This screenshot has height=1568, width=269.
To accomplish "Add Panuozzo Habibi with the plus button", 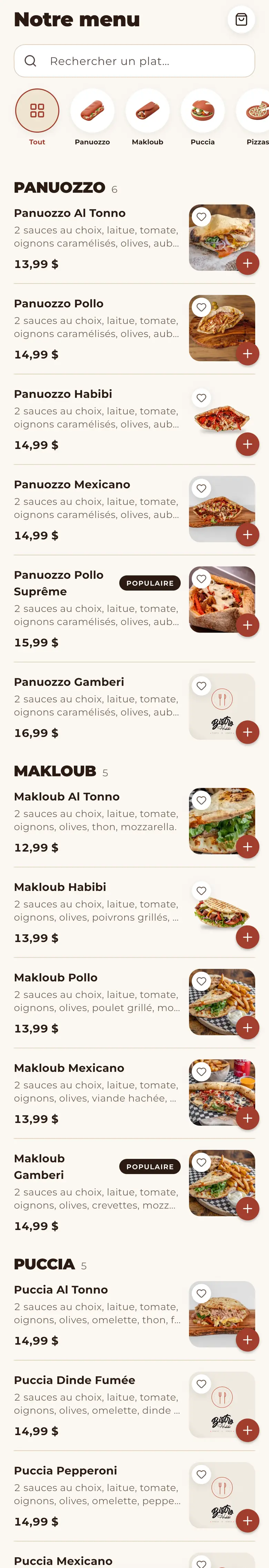I will 248,444.
